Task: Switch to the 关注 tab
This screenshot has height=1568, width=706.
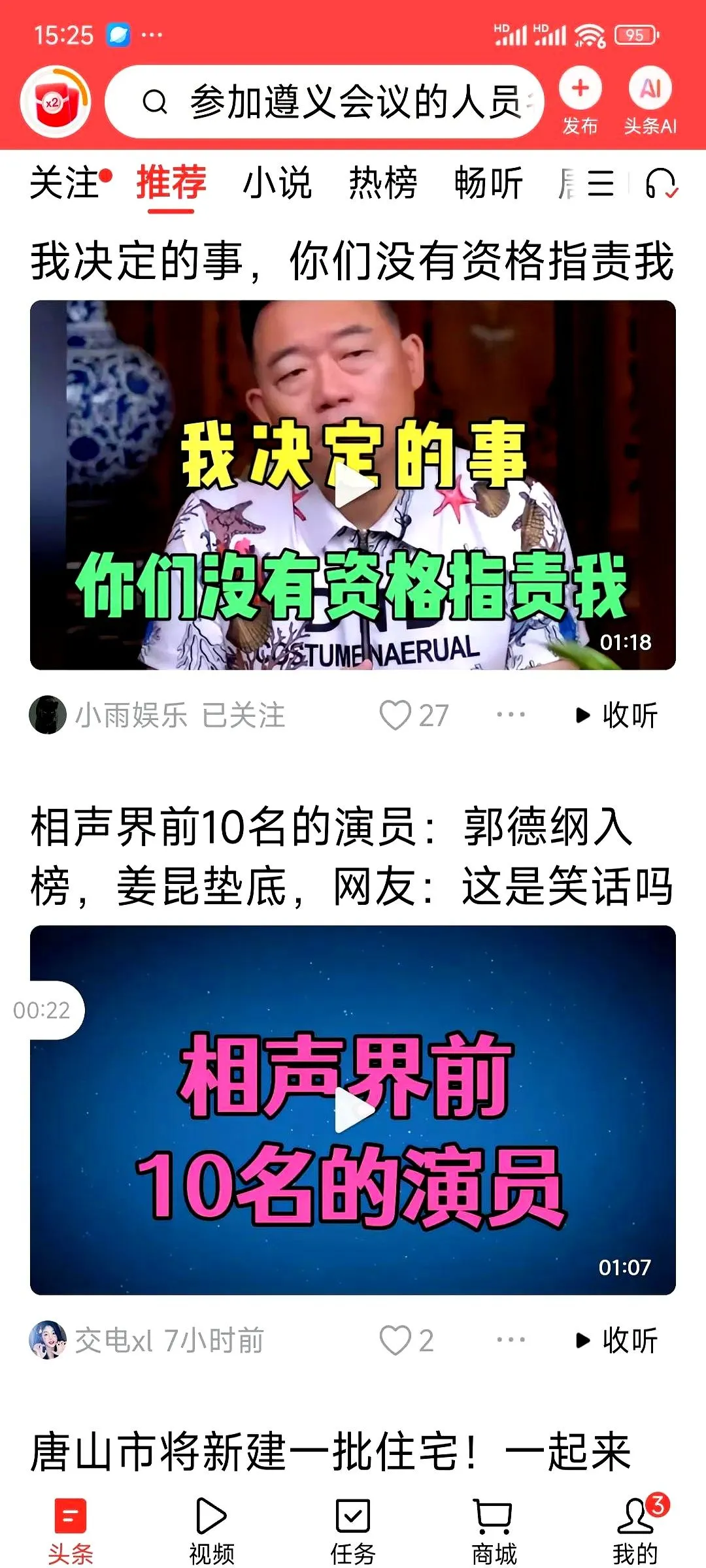Action: click(65, 183)
